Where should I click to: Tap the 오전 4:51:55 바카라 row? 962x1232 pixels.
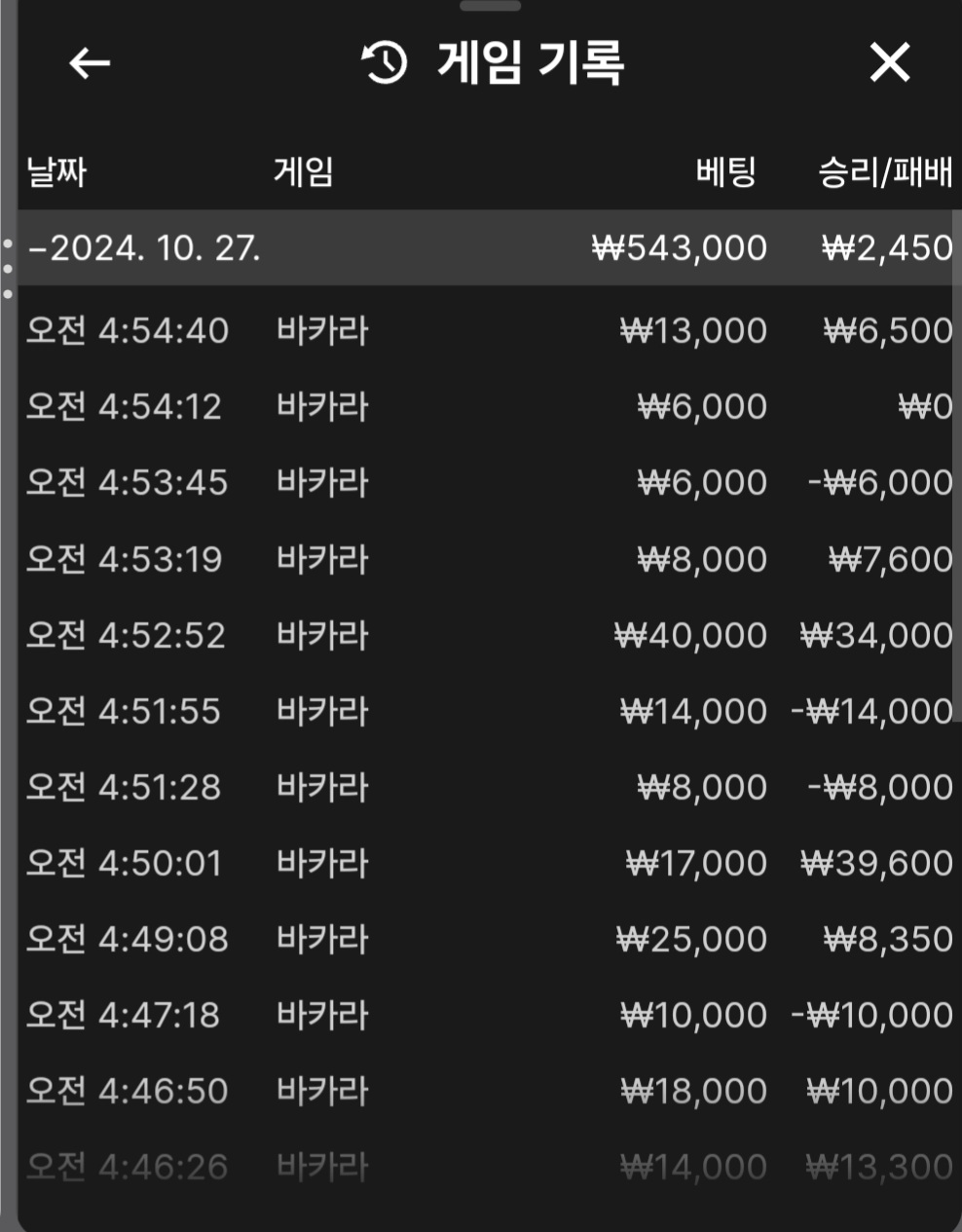pos(487,711)
